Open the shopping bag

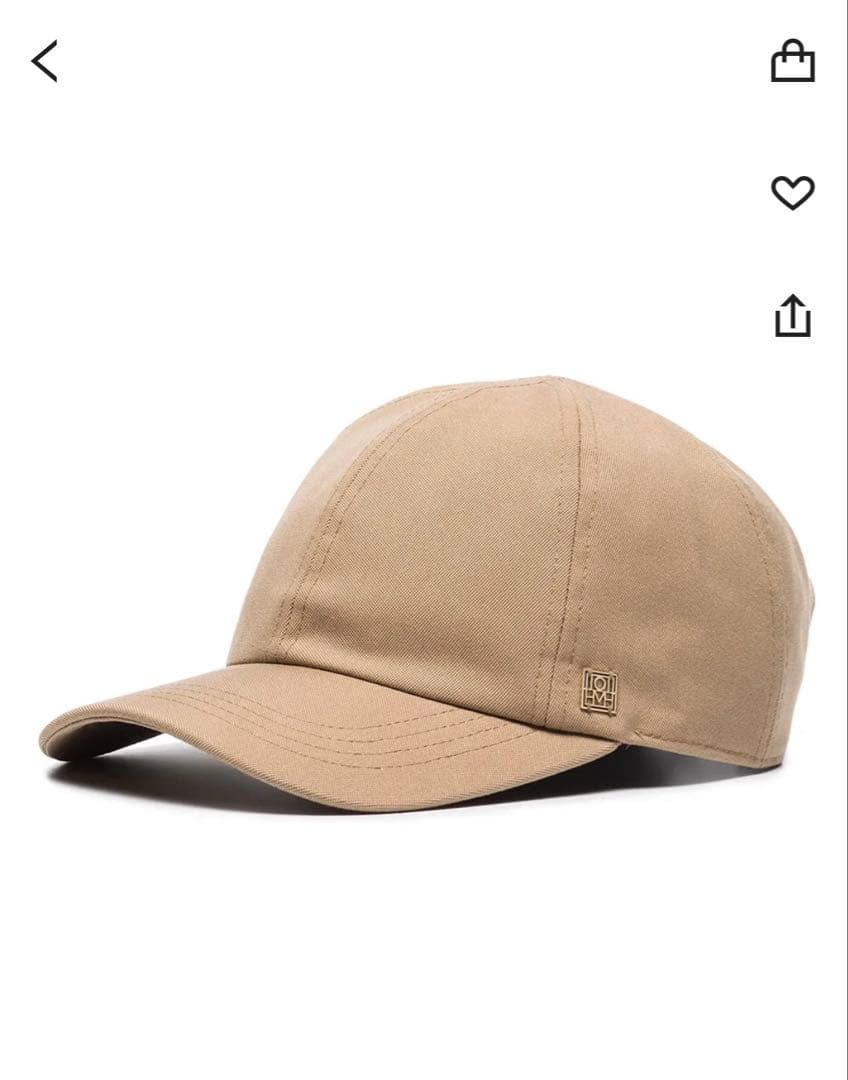click(792, 61)
